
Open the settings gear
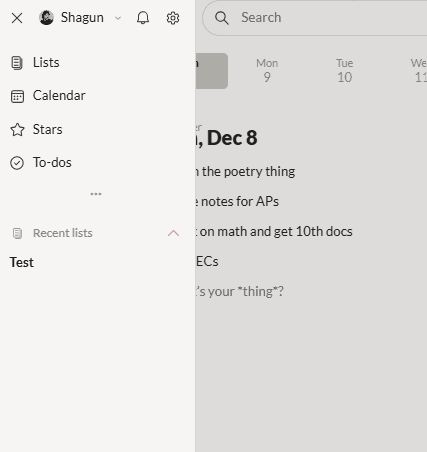(x=173, y=18)
